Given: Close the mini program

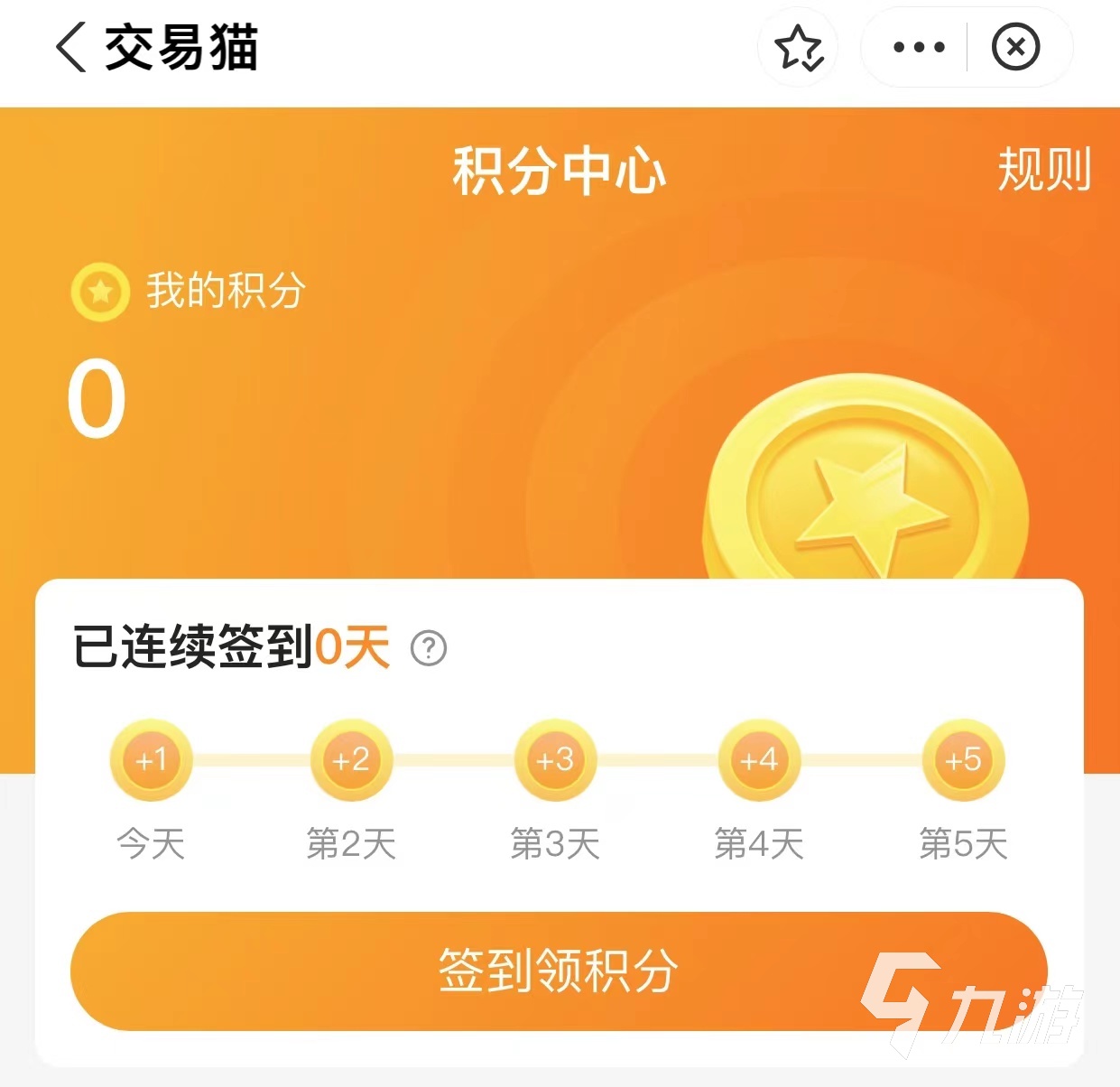Looking at the screenshot, I should pyautogui.click(x=1015, y=47).
